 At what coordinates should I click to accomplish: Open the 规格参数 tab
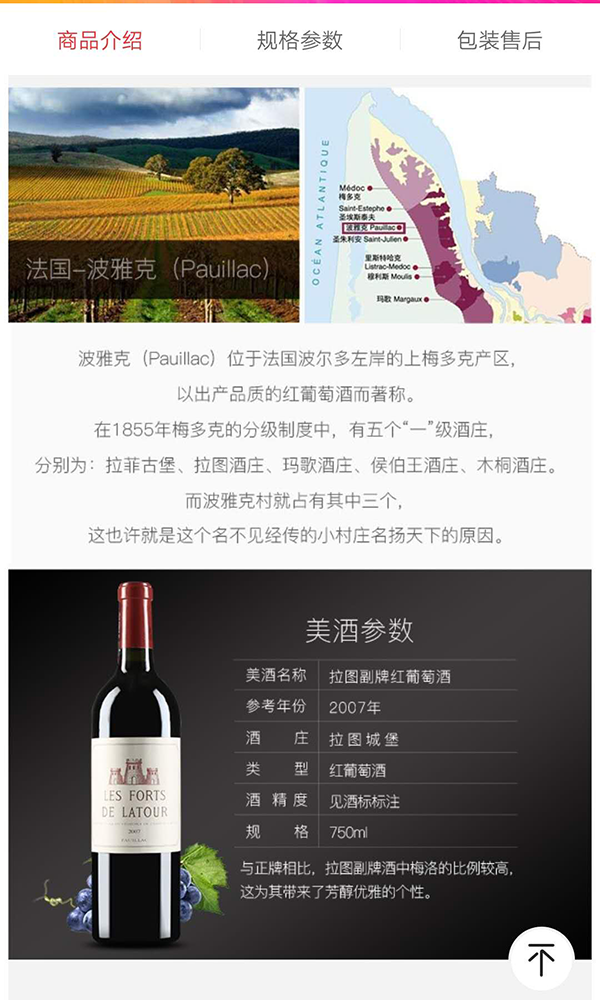coord(300,40)
